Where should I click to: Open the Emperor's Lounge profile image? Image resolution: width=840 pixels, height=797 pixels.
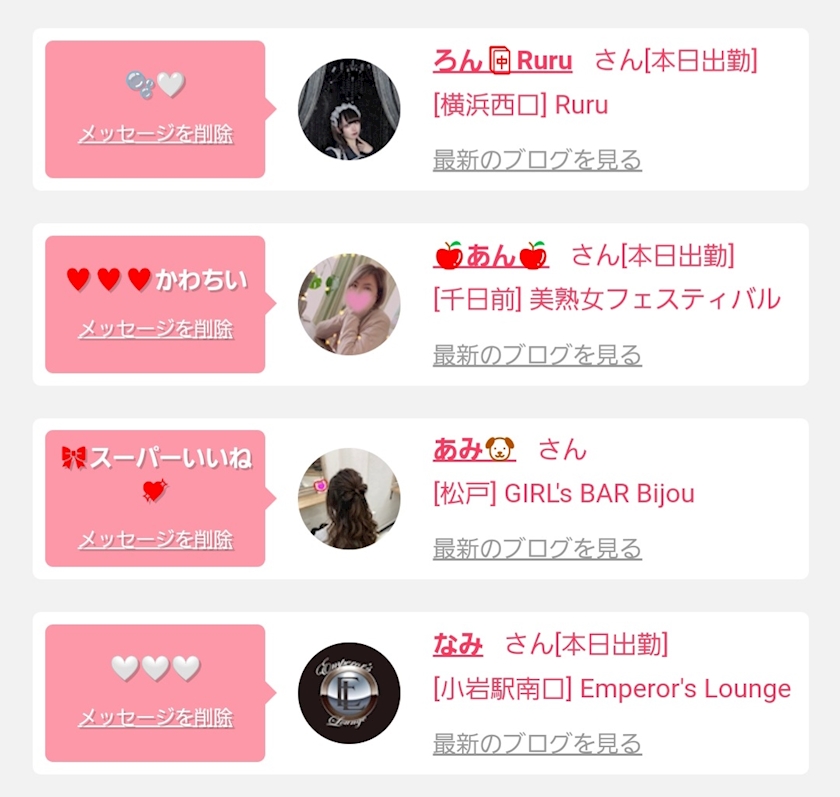coord(349,693)
